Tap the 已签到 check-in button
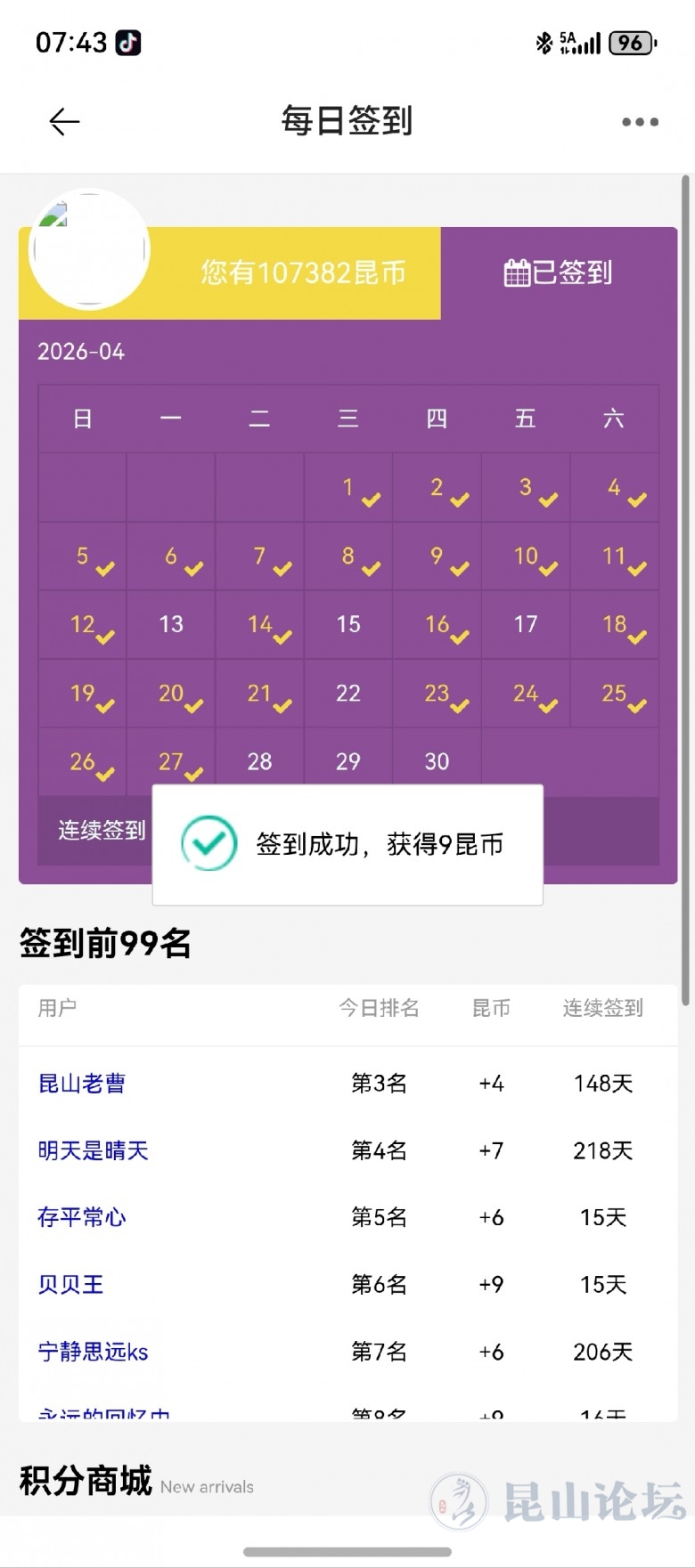This screenshot has height=1568, width=695. (x=559, y=272)
